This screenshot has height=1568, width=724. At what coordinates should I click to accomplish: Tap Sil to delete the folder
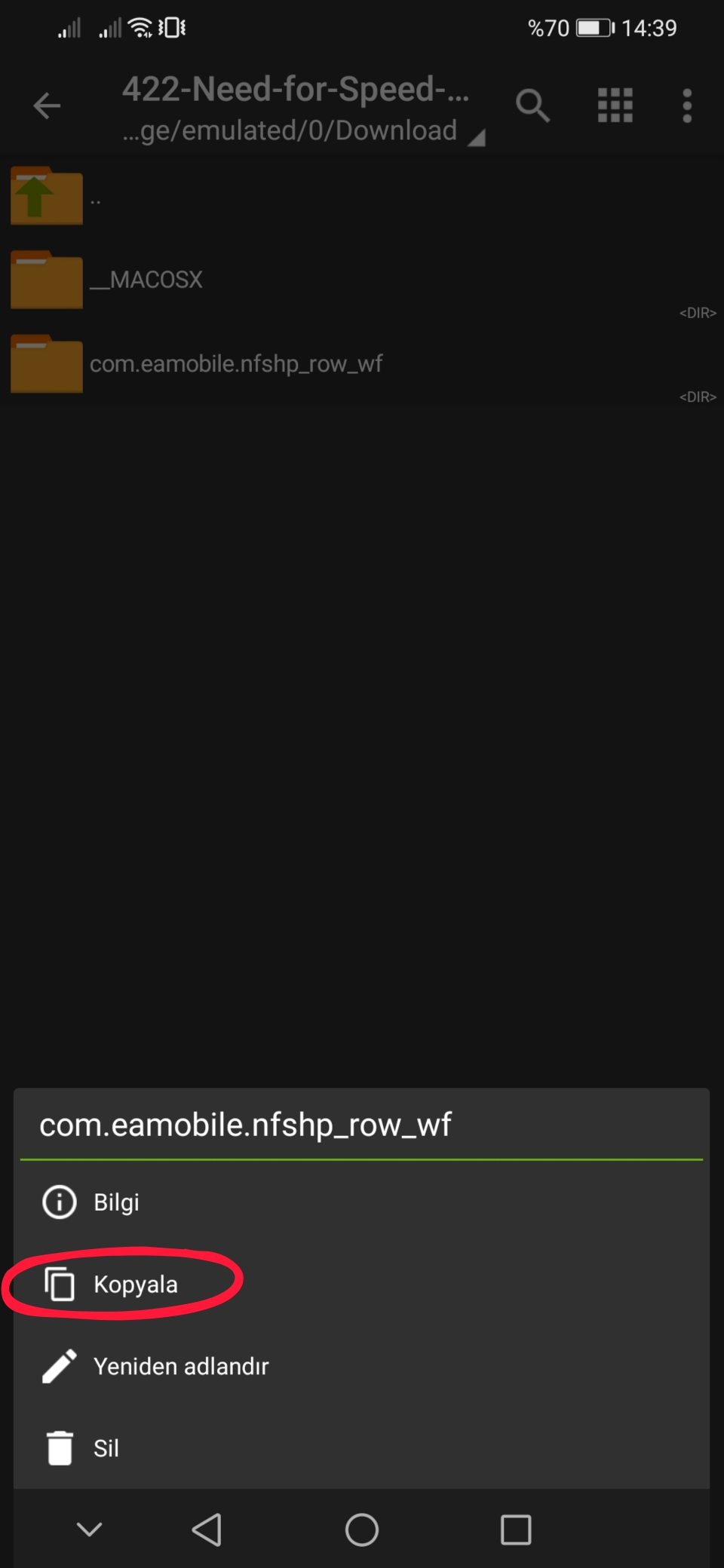coord(106,1448)
